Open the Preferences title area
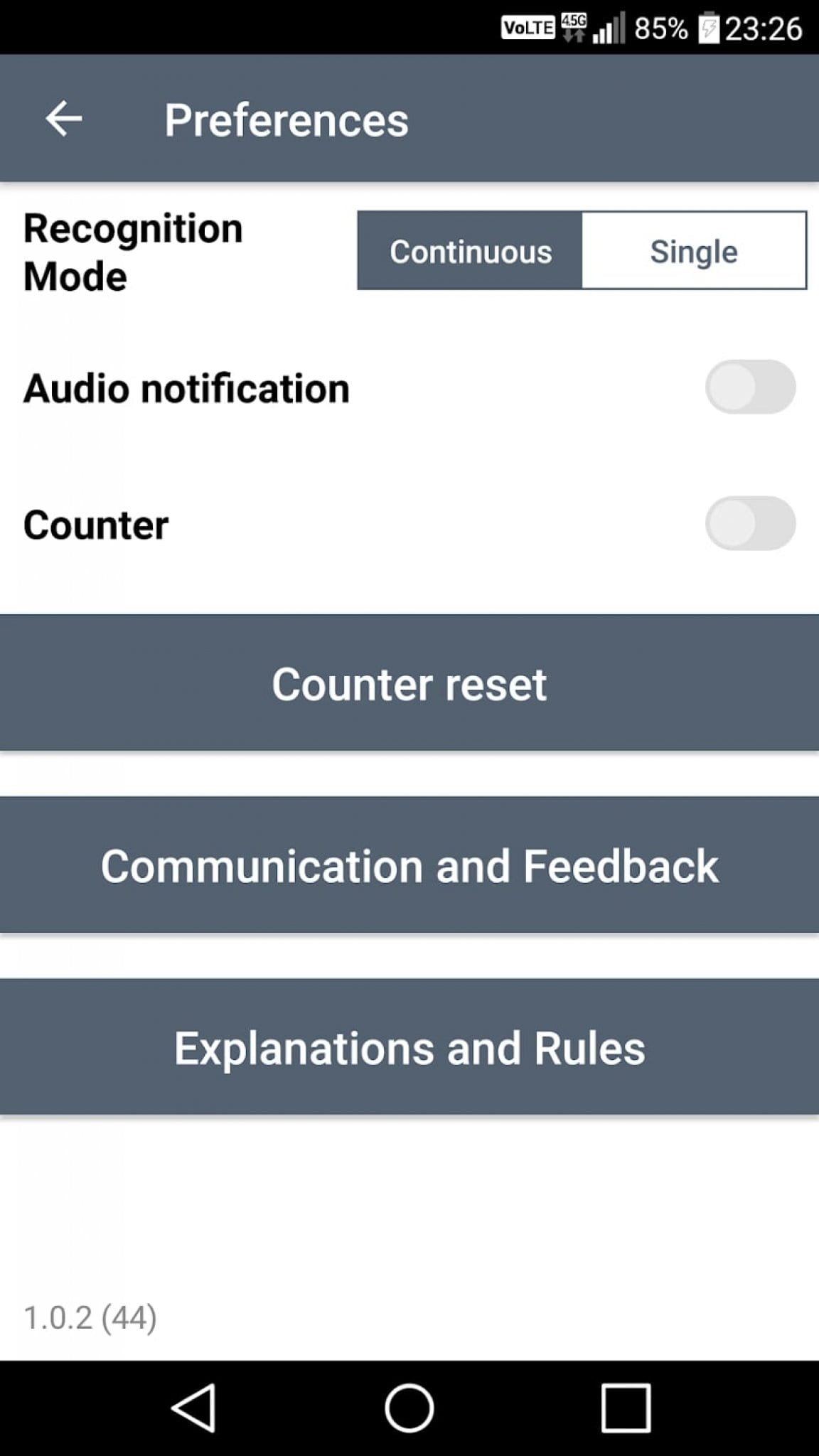 pyautogui.click(x=287, y=121)
